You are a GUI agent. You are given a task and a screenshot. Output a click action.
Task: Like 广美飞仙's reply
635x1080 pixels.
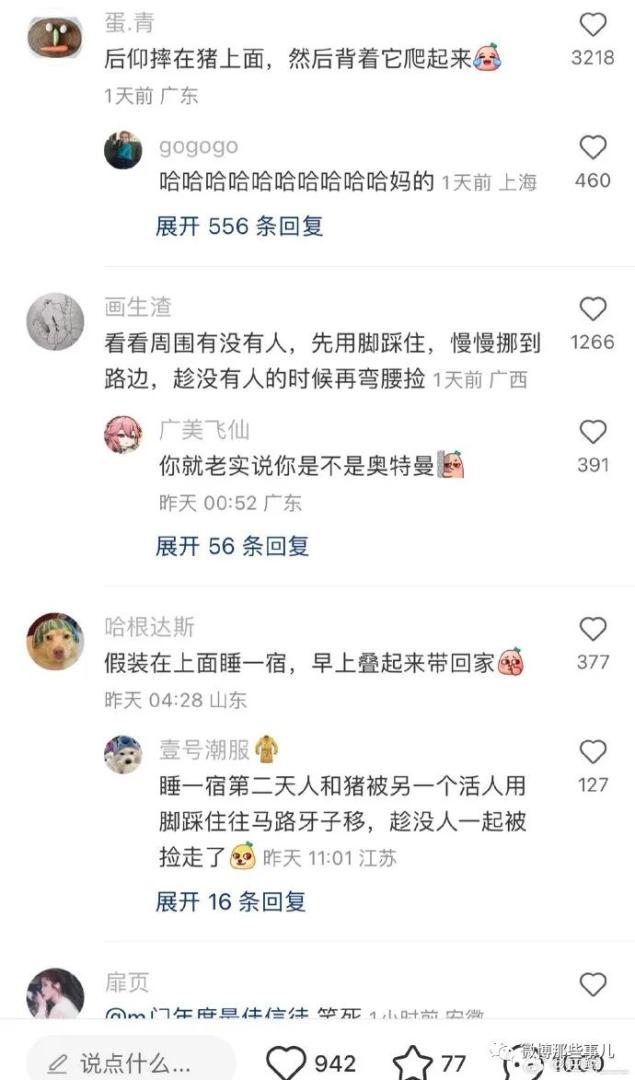(593, 432)
